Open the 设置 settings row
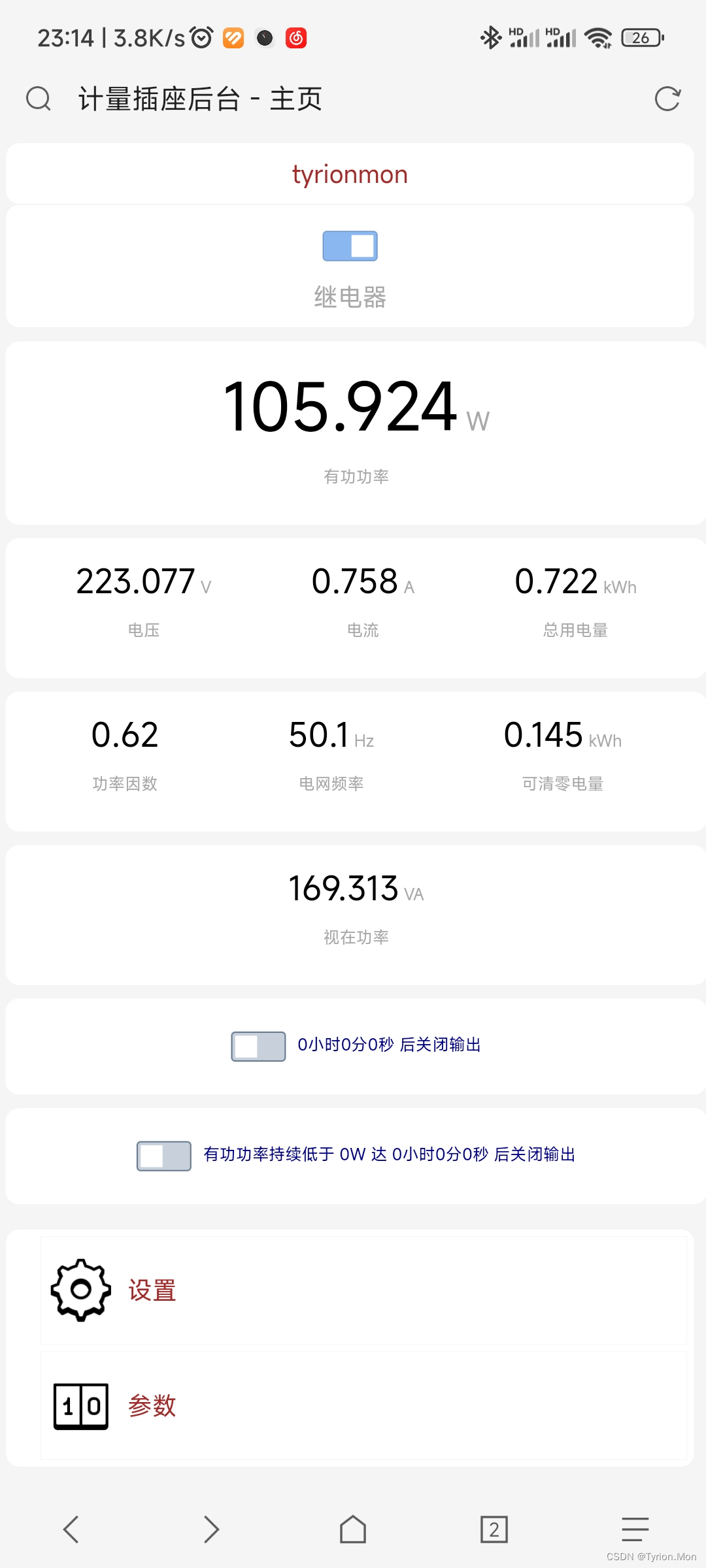The width and height of the screenshot is (706, 1568). (x=152, y=1290)
